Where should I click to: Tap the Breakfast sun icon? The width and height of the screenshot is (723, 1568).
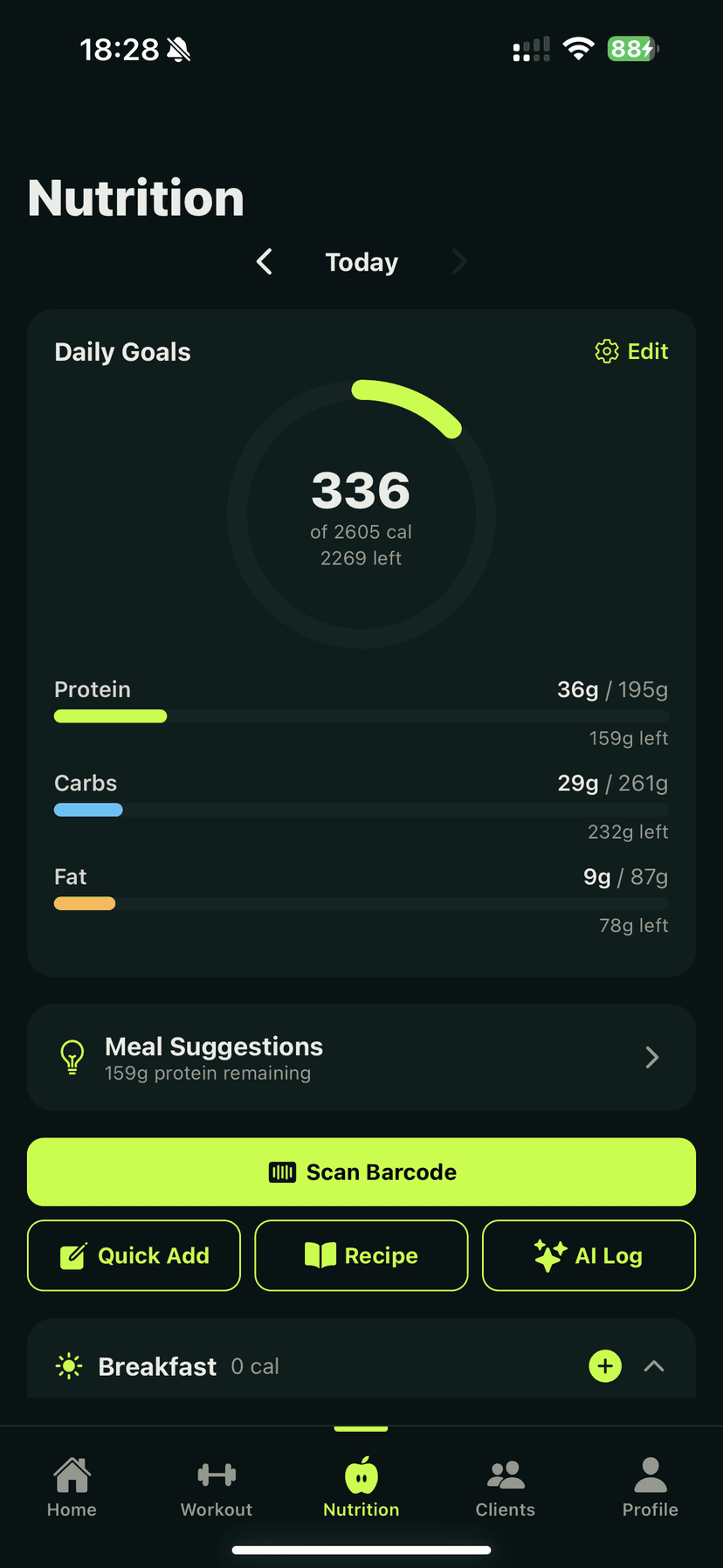(68, 1365)
